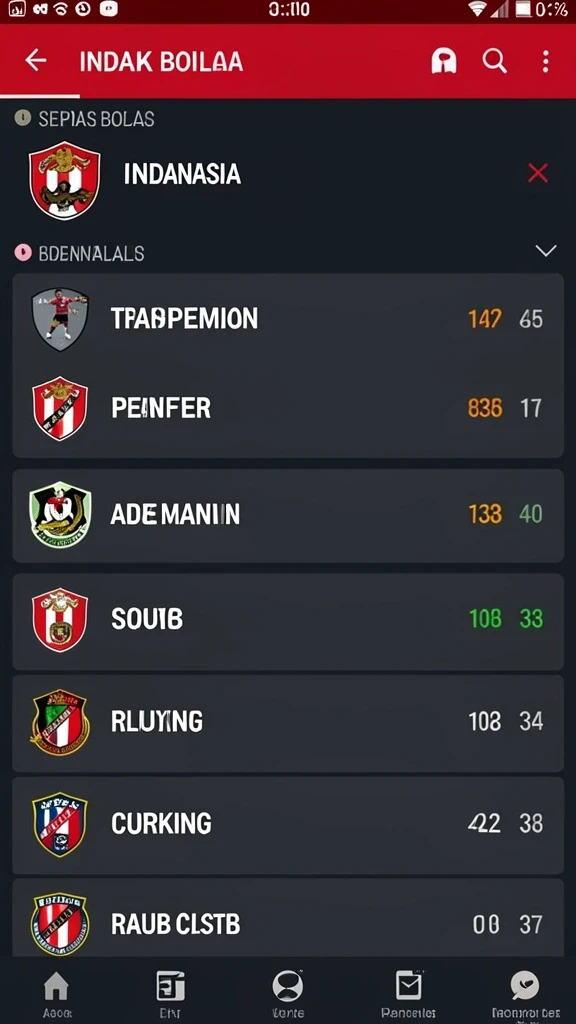
Task: Open the SOUIB team row
Action: (288, 620)
